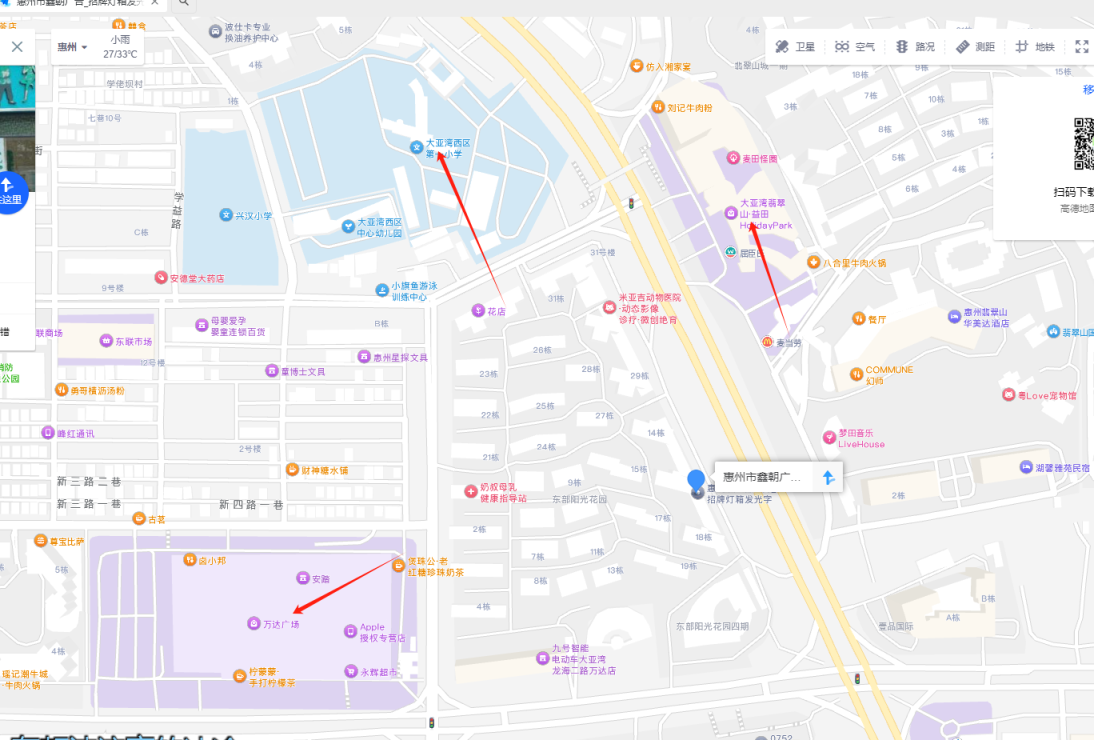Show the 空气 air quality layer

click(855, 47)
